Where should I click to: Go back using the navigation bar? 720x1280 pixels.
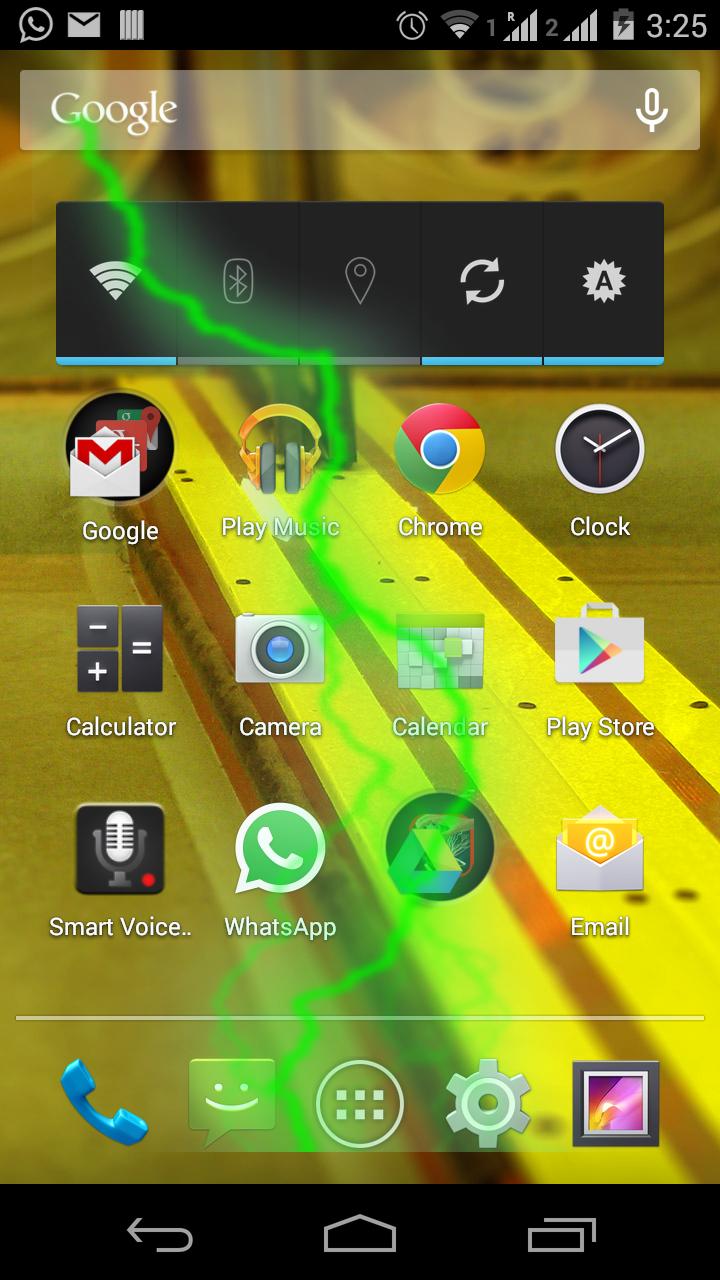click(160, 1234)
